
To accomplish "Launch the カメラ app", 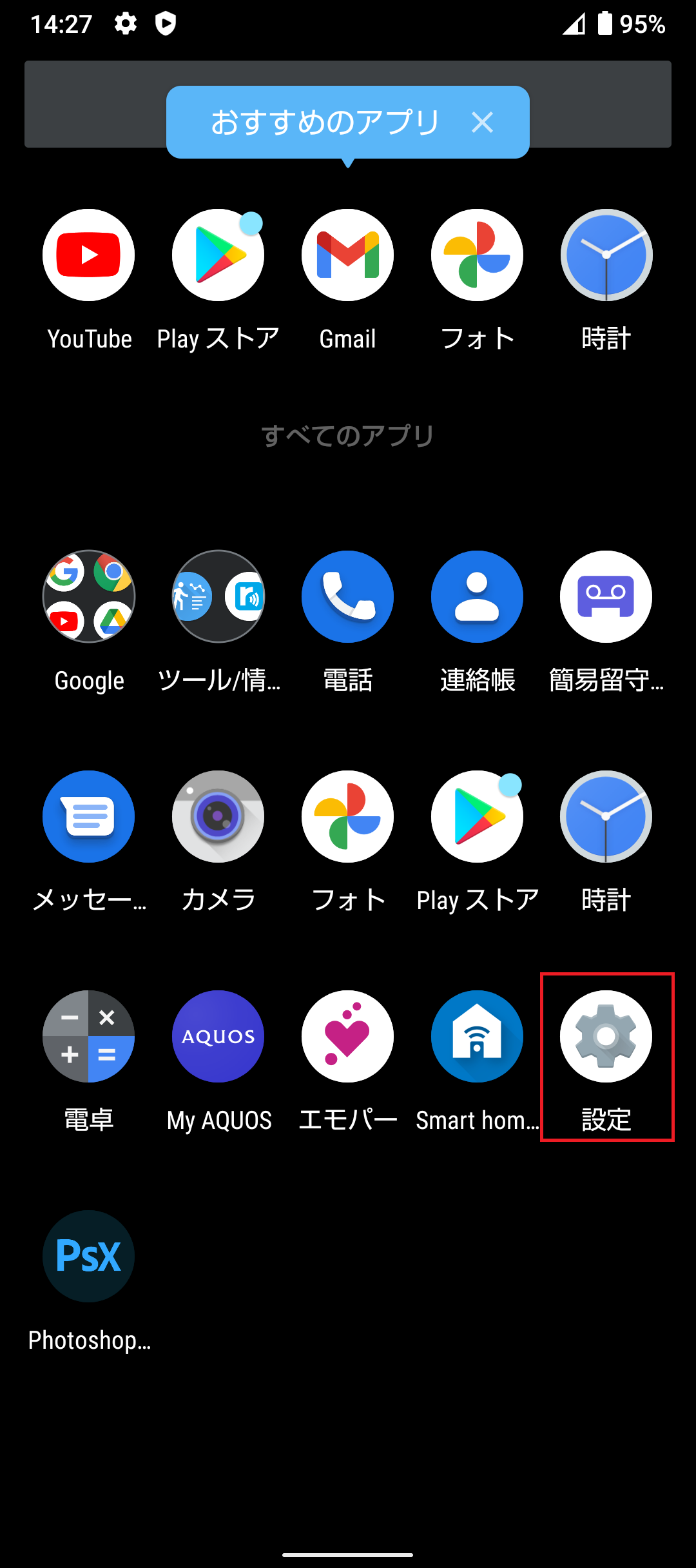I will [218, 816].
